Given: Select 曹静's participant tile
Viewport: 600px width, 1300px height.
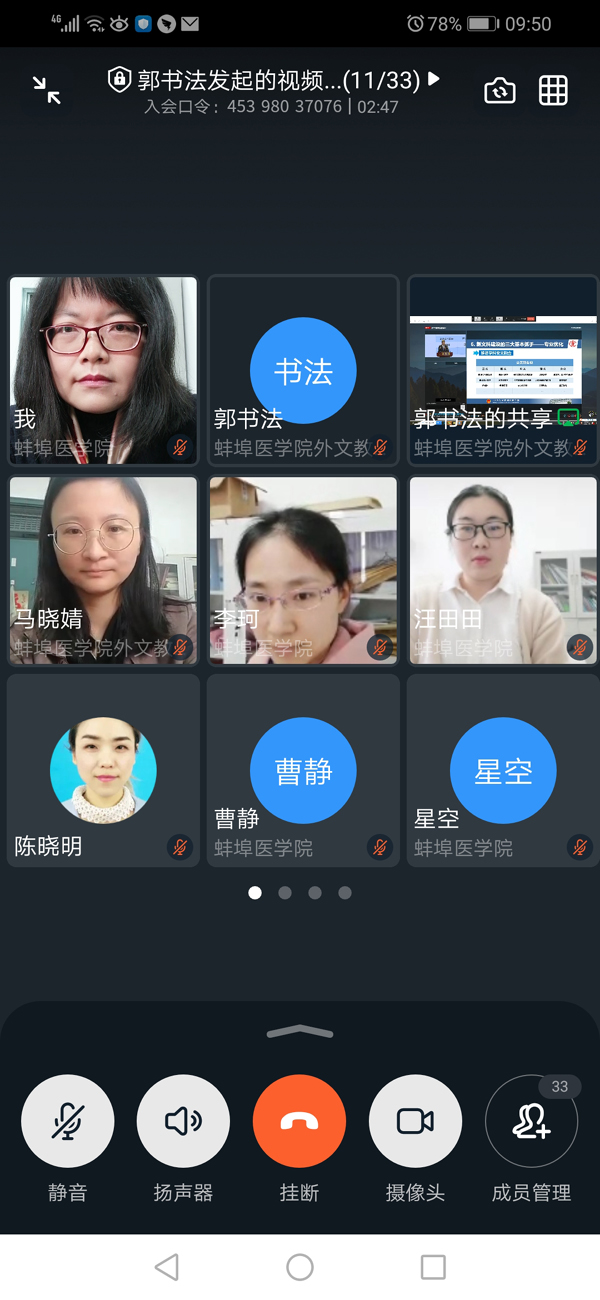Looking at the screenshot, I should click(x=302, y=770).
